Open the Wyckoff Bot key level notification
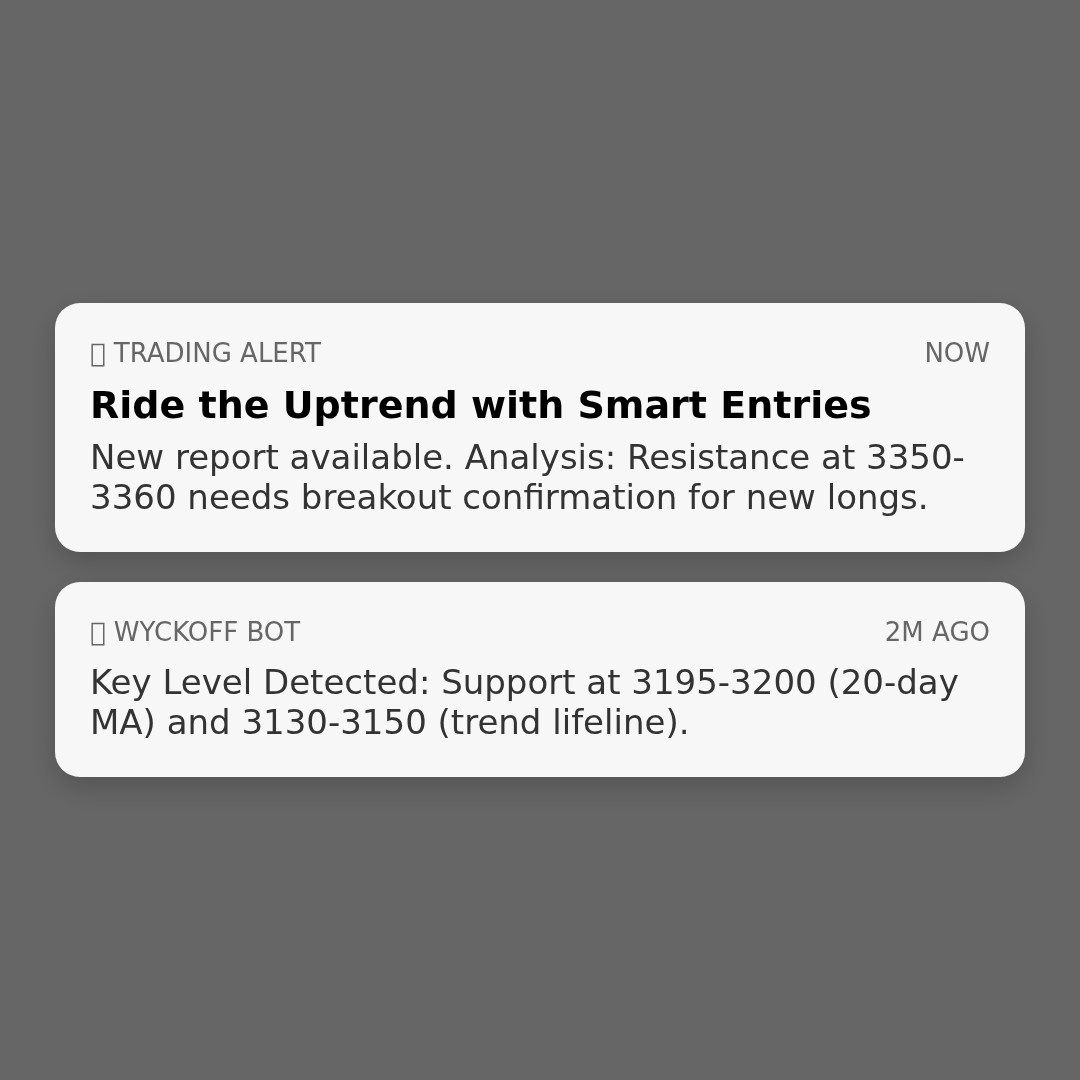The image size is (1080, 1080). pyautogui.click(x=540, y=680)
